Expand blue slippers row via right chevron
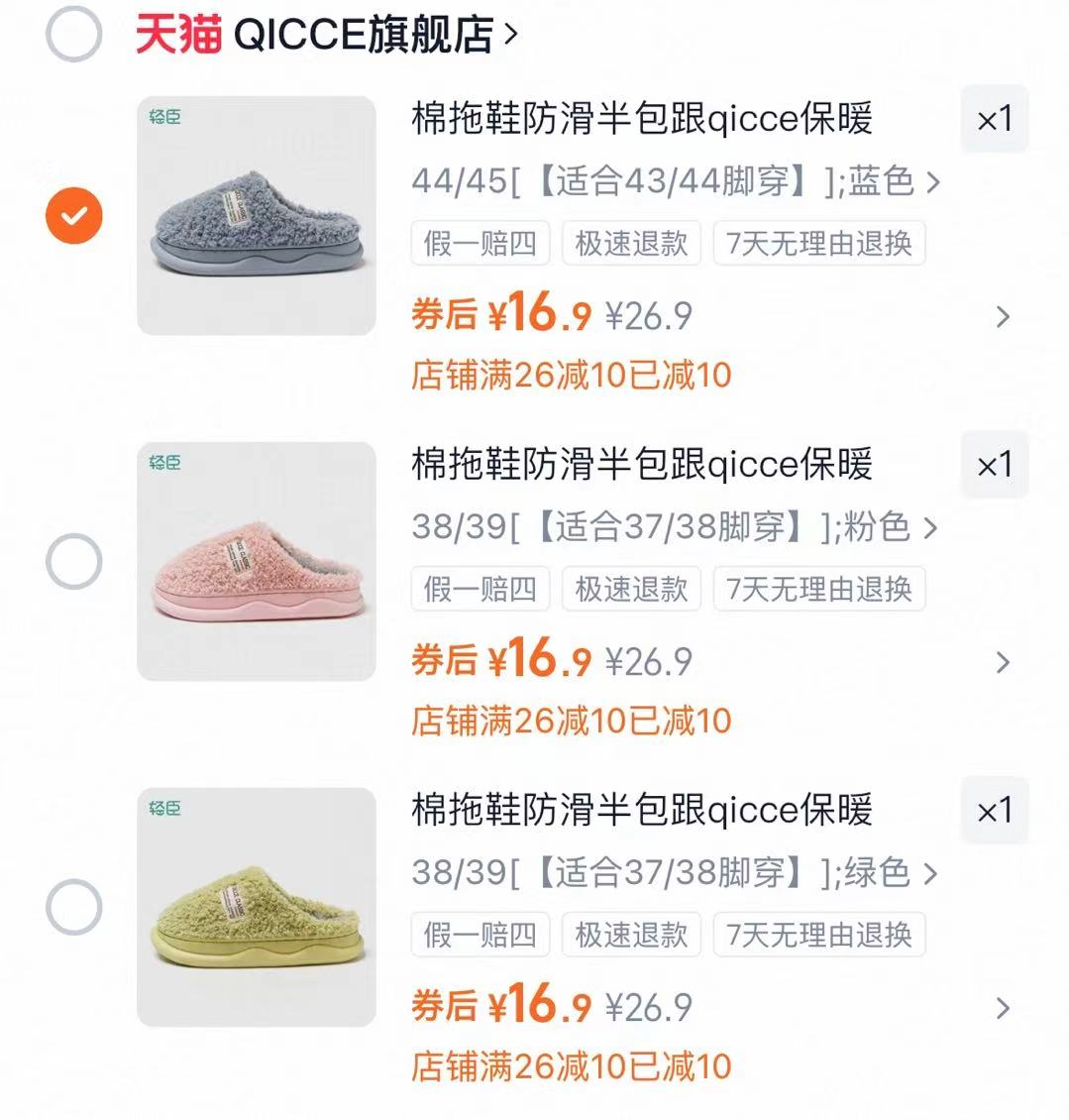This screenshot has height=1120, width=1069. tap(1004, 317)
